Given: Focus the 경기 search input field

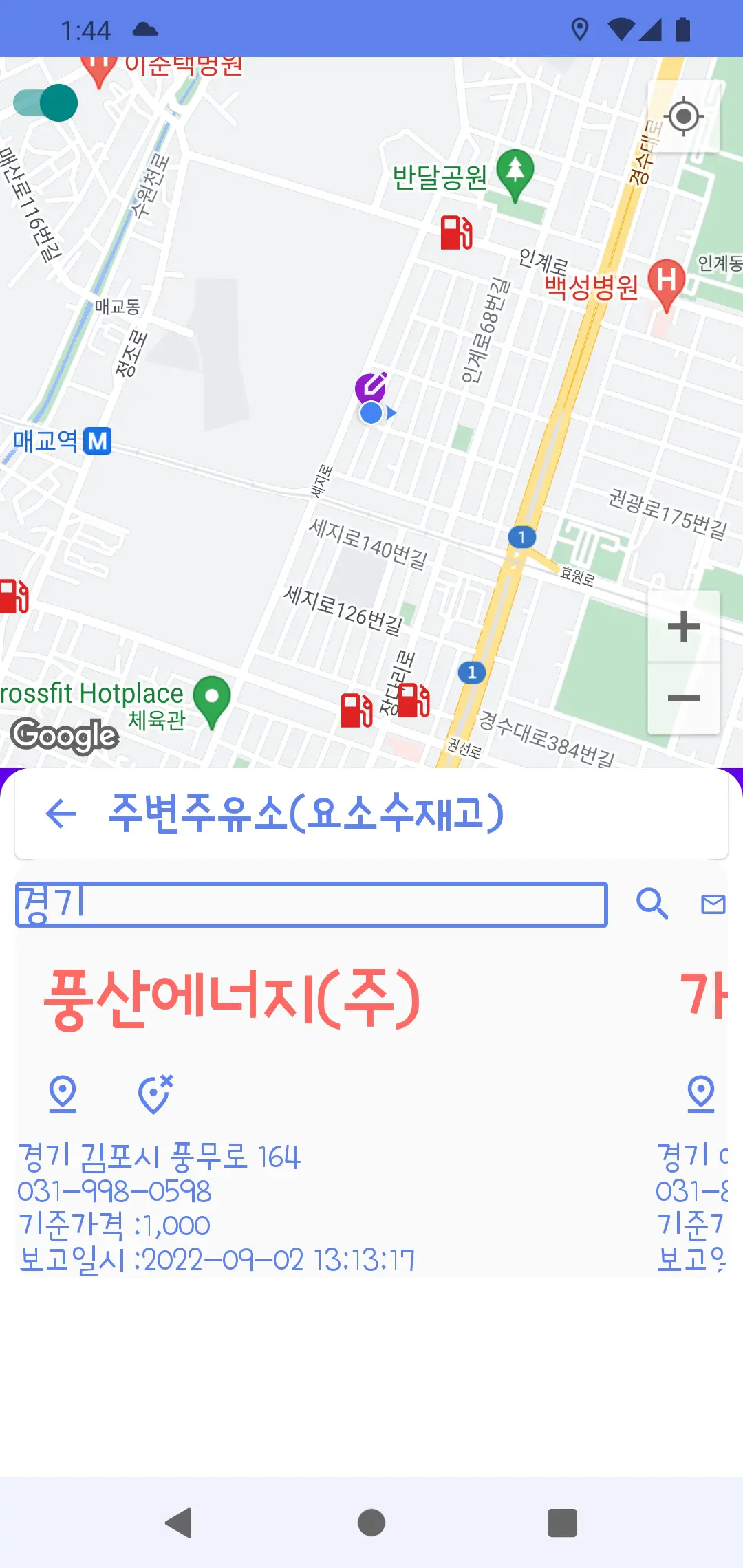Looking at the screenshot, I should [310, 904].
